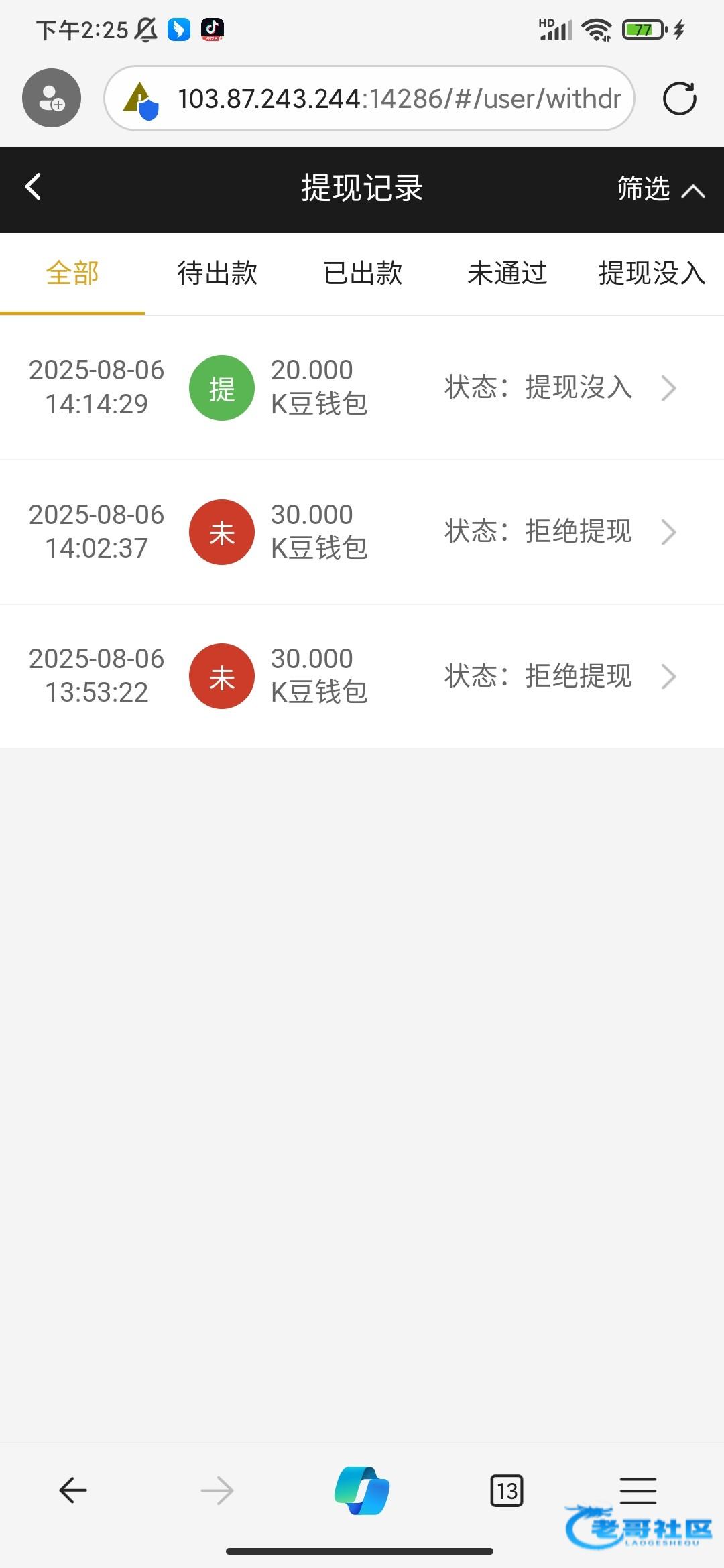
Task: View the rejected withdrawal from 14:02:37
Action: click(x=362, y=532)
